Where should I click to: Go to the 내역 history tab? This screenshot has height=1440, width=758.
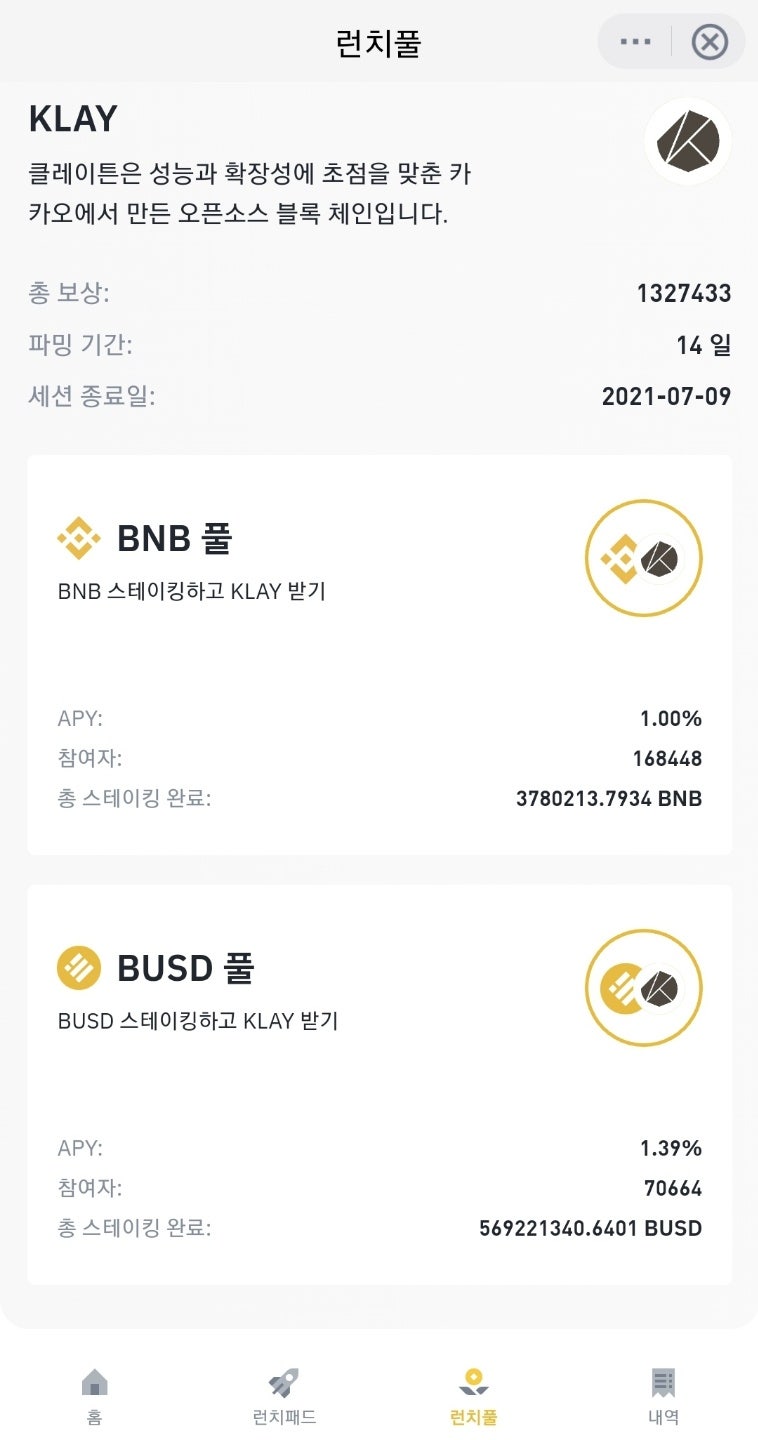click(663, 1396)
